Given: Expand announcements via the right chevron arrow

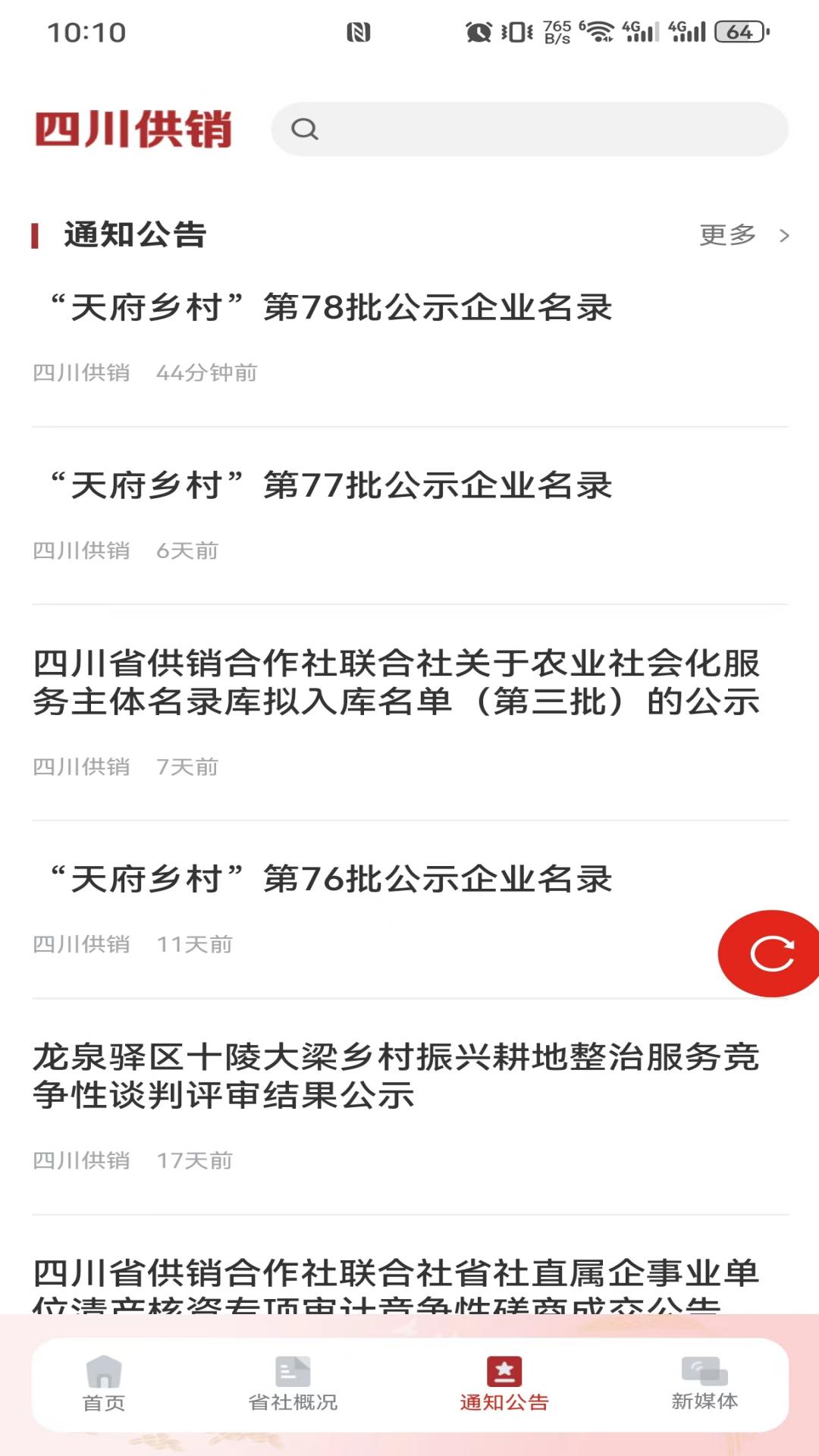Looking at the screenshot, I should (x=785, y=236).
